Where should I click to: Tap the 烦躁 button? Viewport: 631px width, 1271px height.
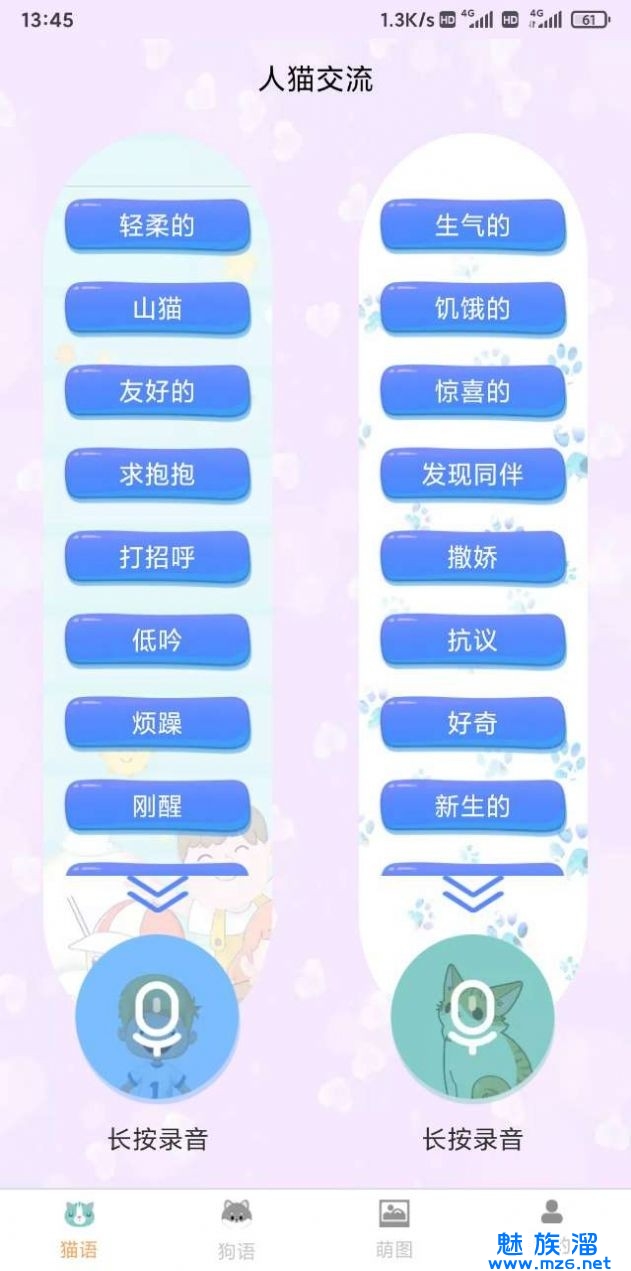(157, 723)
